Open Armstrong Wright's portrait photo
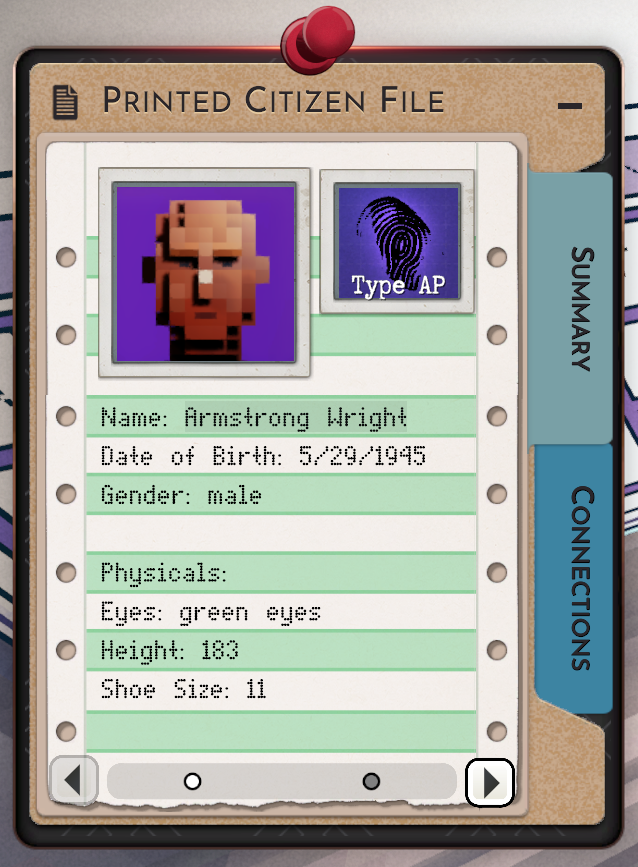Viewport: 638px width, 867px height. (x=205, y=272)
